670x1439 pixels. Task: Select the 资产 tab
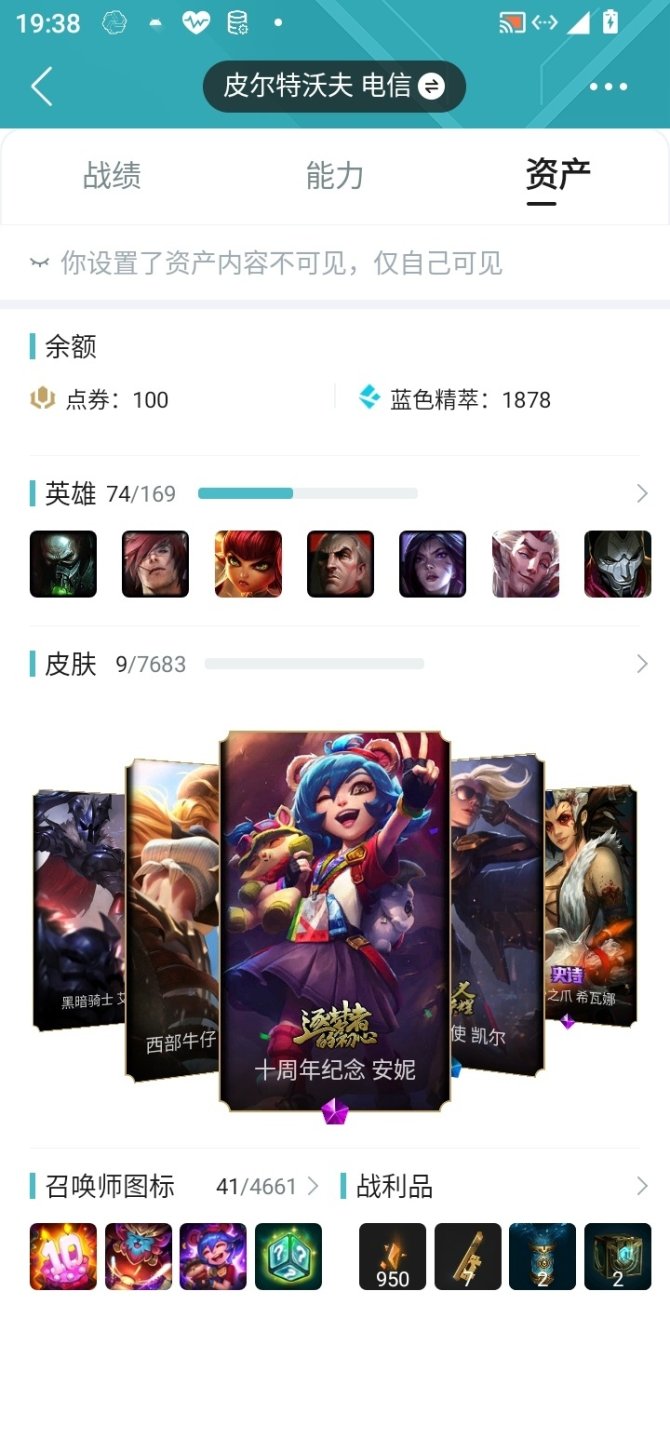click(557, 176)
